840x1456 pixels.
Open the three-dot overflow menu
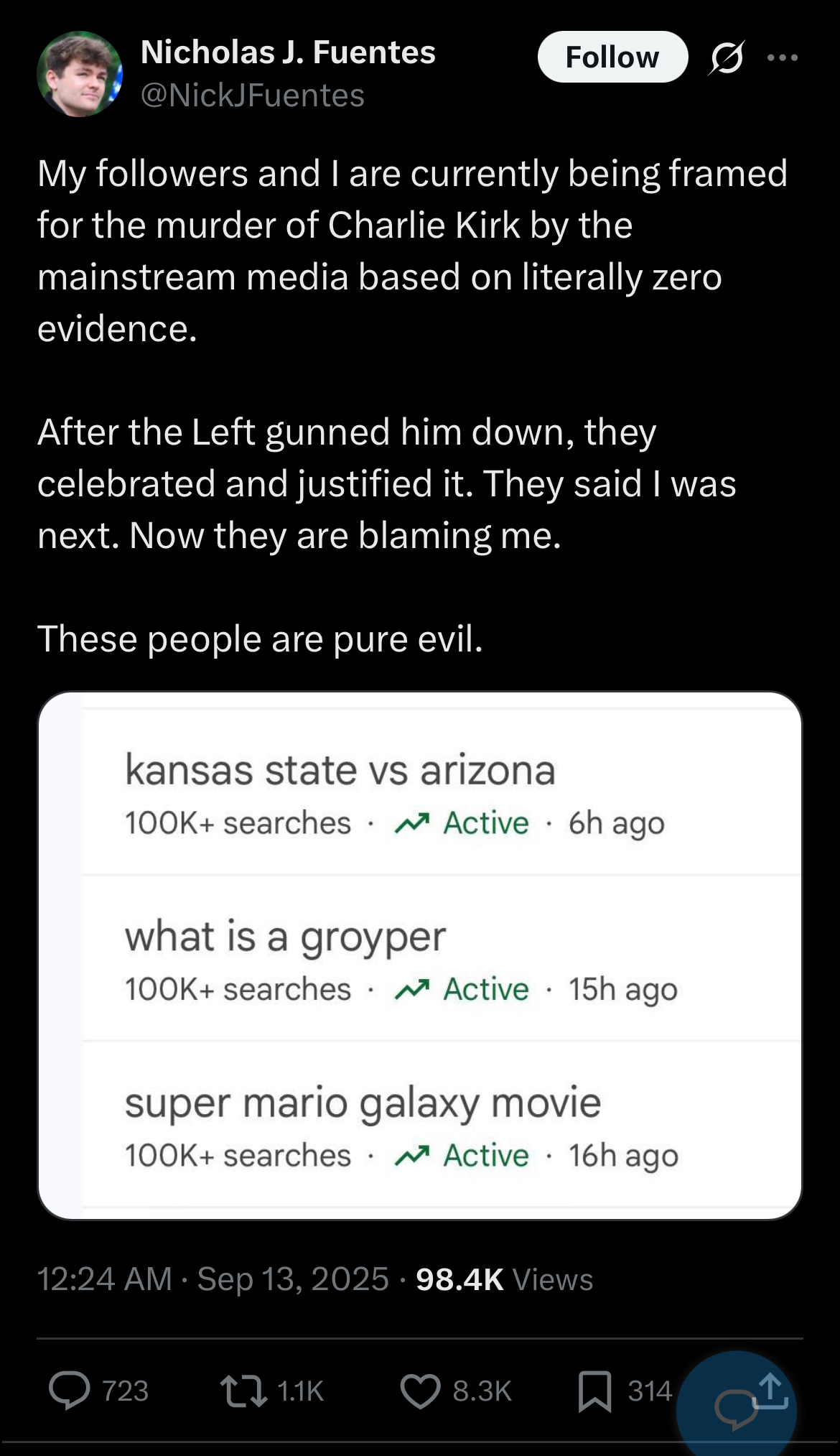pyautogui.click(x=783, y=57)
